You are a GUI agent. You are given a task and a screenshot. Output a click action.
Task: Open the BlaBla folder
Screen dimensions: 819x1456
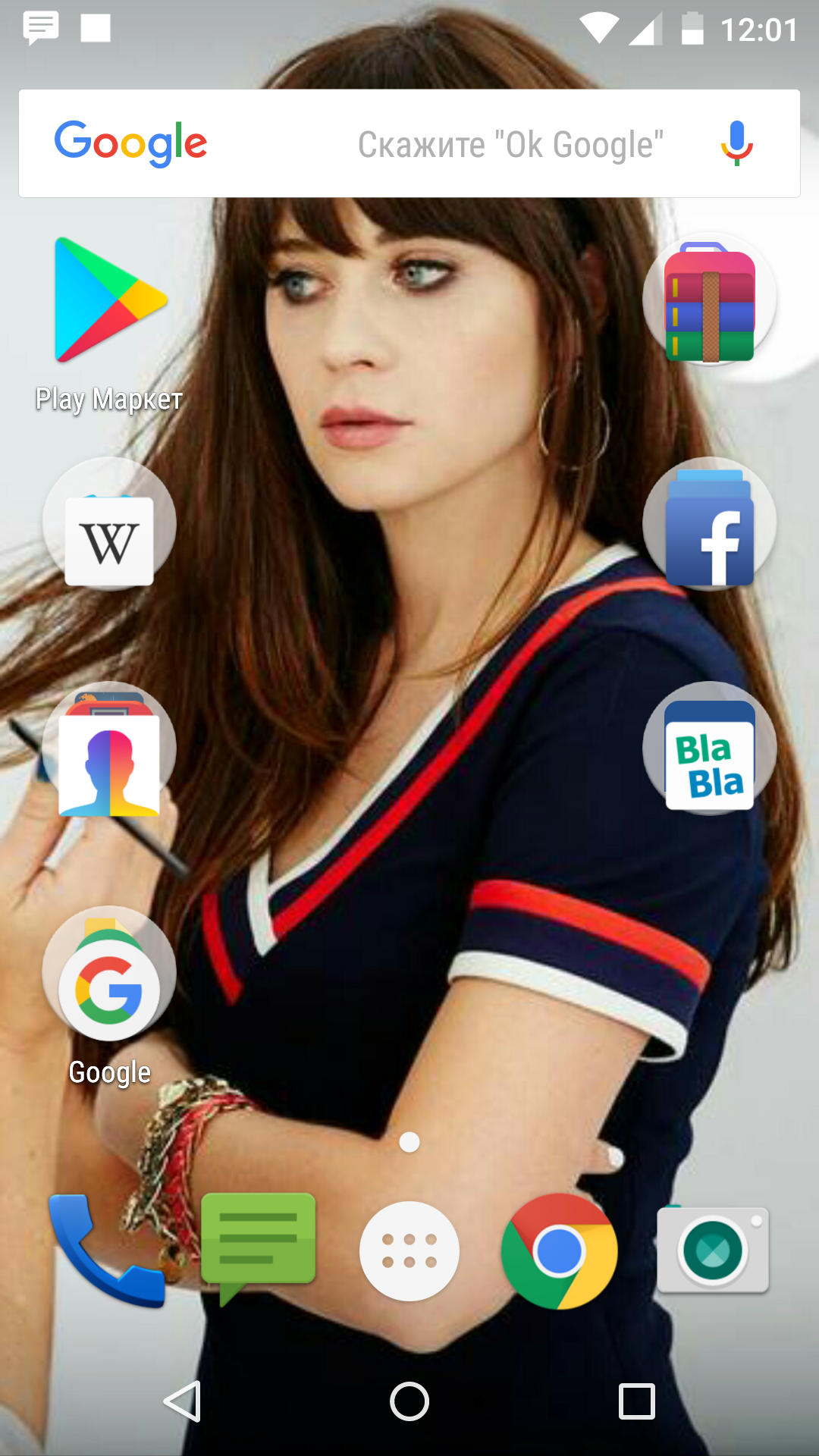[x=709, y=748]
